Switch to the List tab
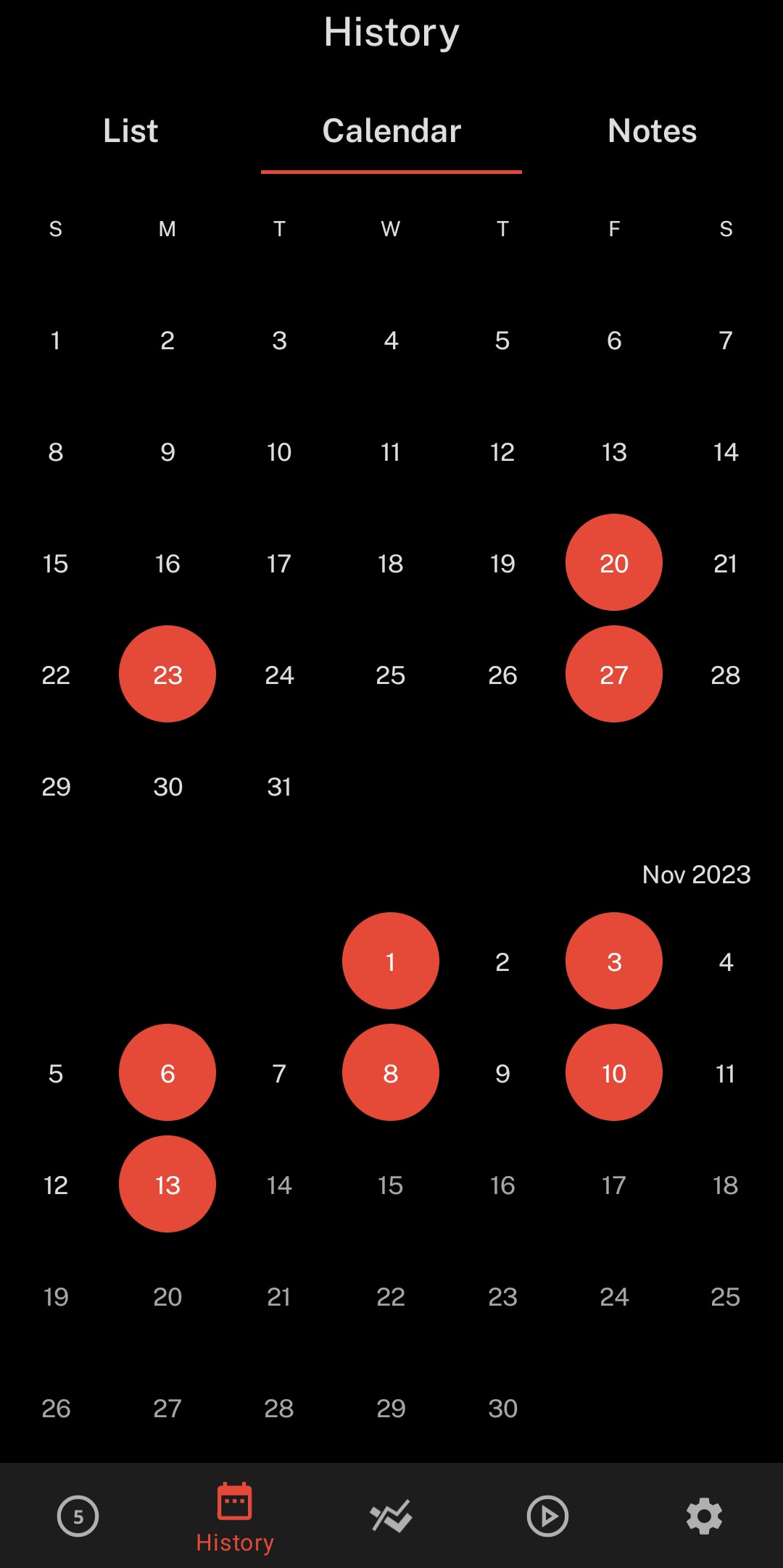Viewport: 783px width, 1568px height. pos(130,131)
